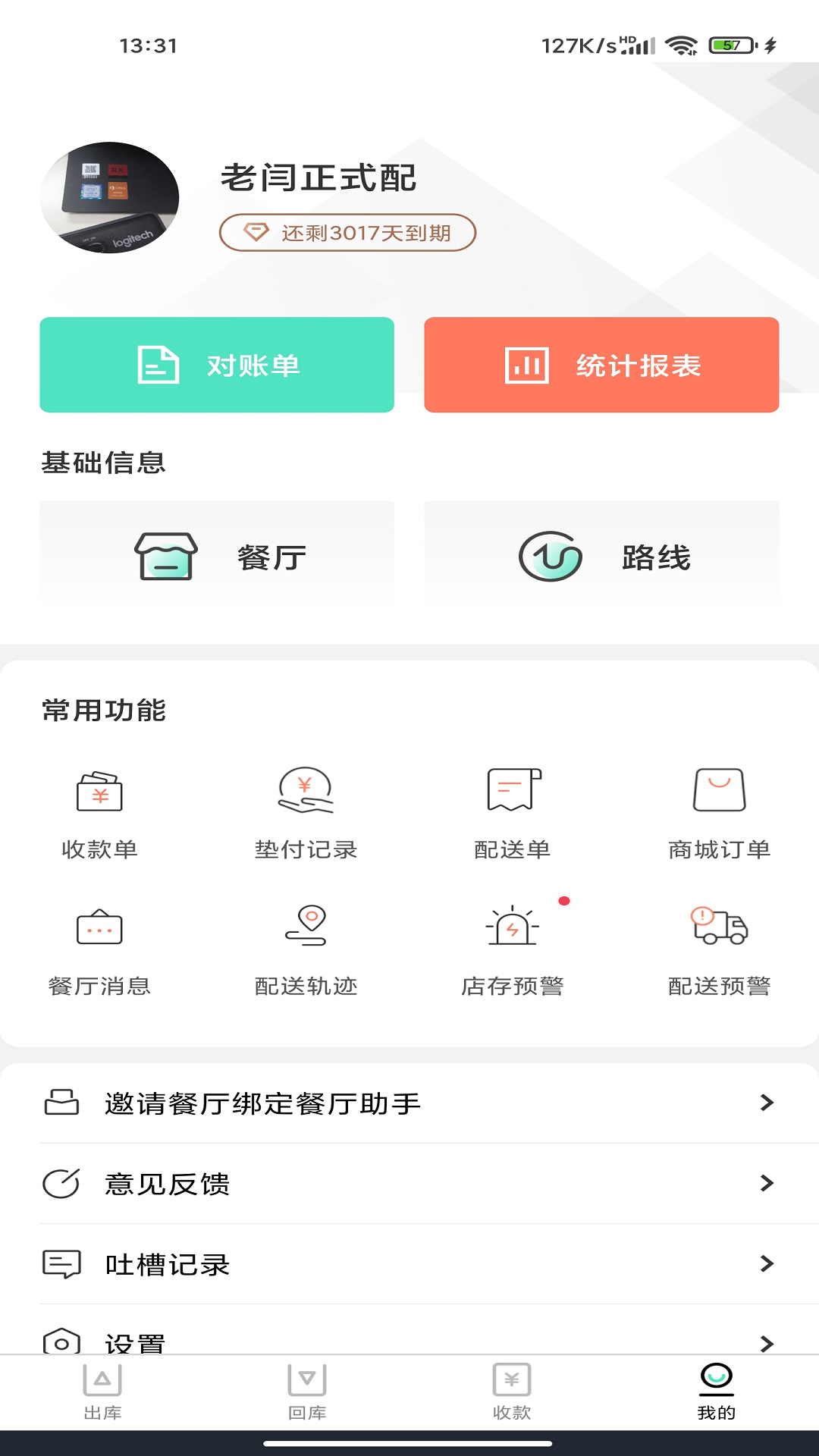Click the orange 统计报表 button
Screen dimensions: 819x1456
click(602, 365)
